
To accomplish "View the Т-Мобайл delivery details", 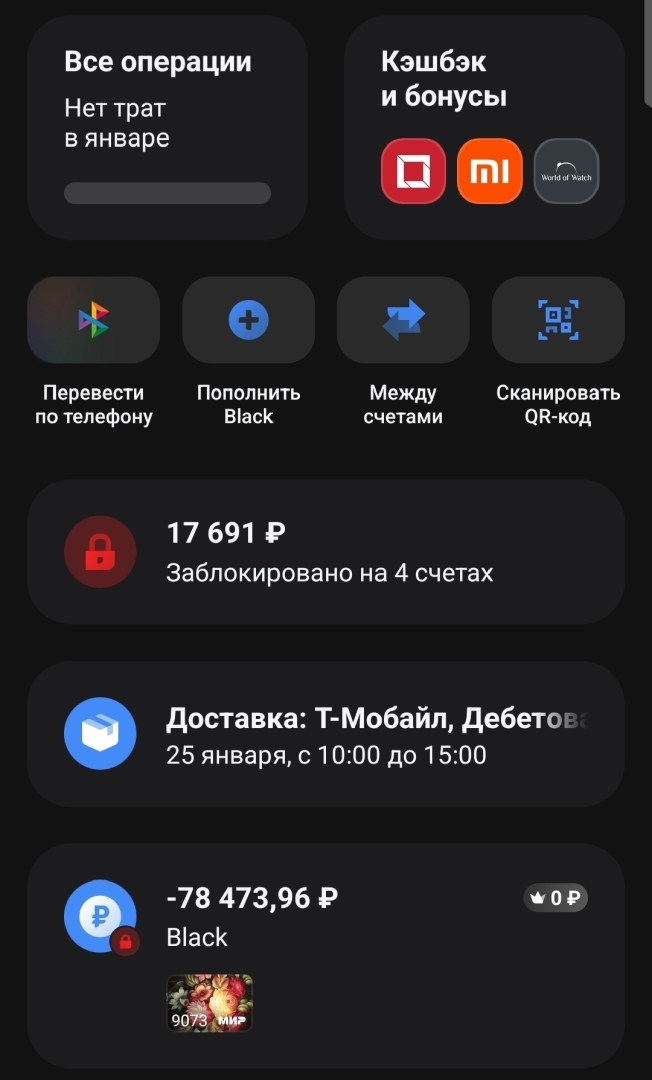I will (326, 734).
